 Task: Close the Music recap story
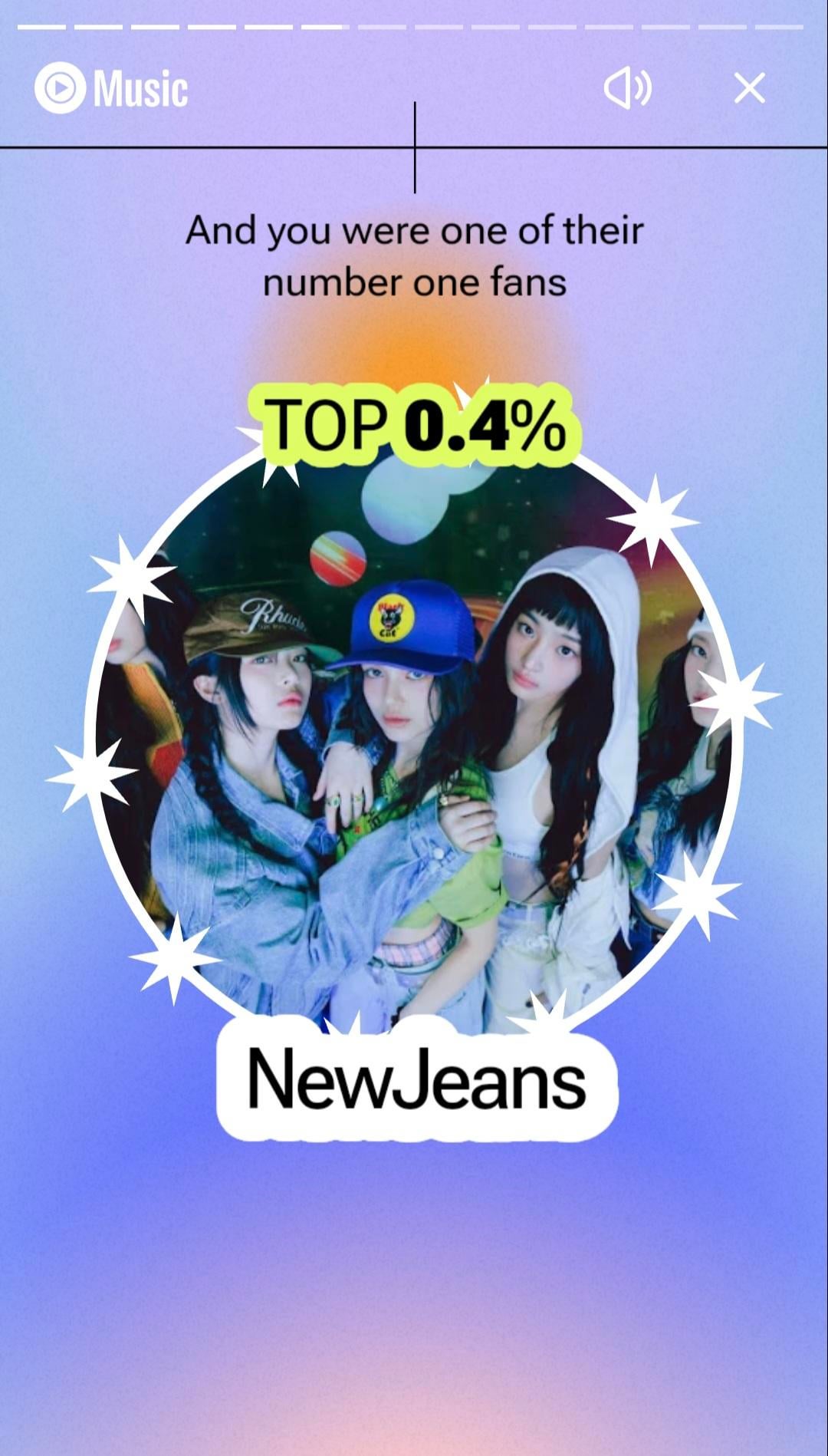749,88
